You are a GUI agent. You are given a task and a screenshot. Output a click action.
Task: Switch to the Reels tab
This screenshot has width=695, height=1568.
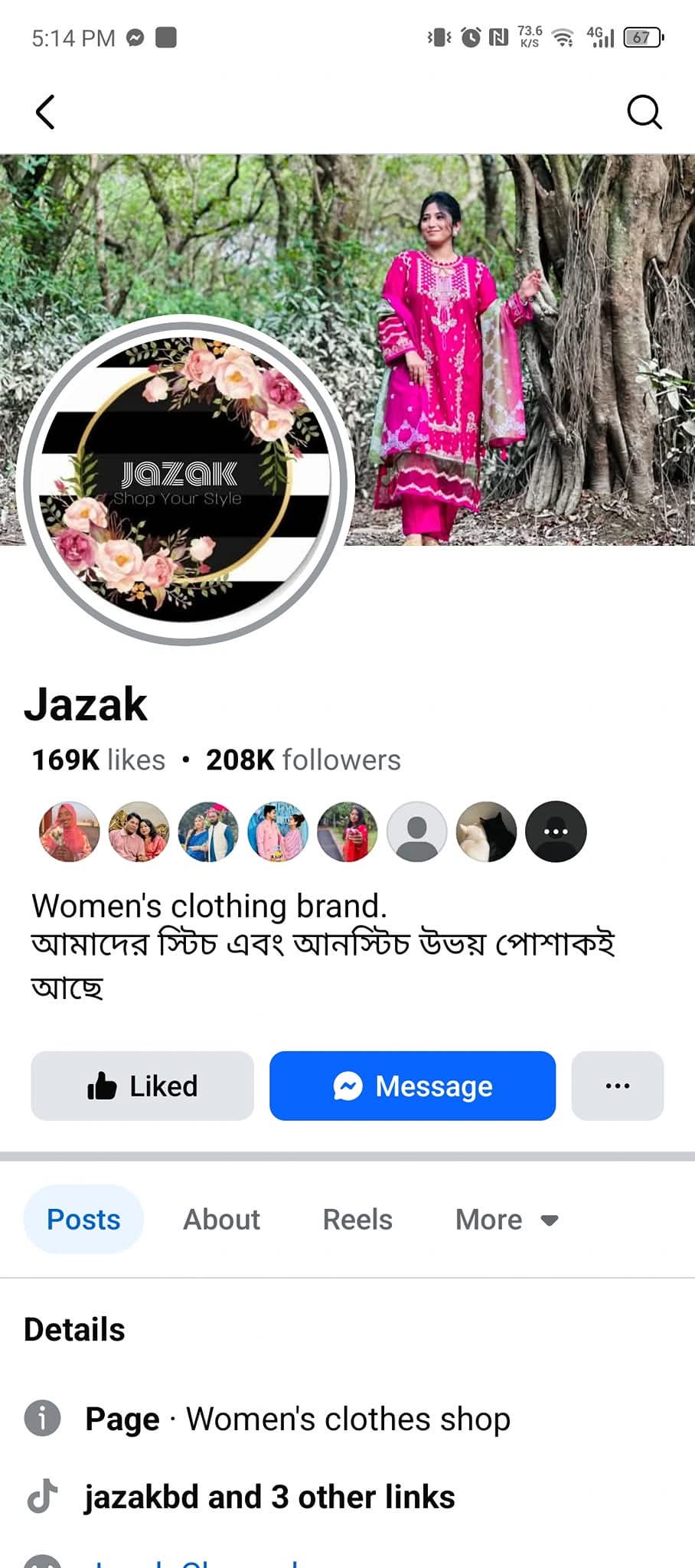pyautogui.click(x=357, y=1219)
